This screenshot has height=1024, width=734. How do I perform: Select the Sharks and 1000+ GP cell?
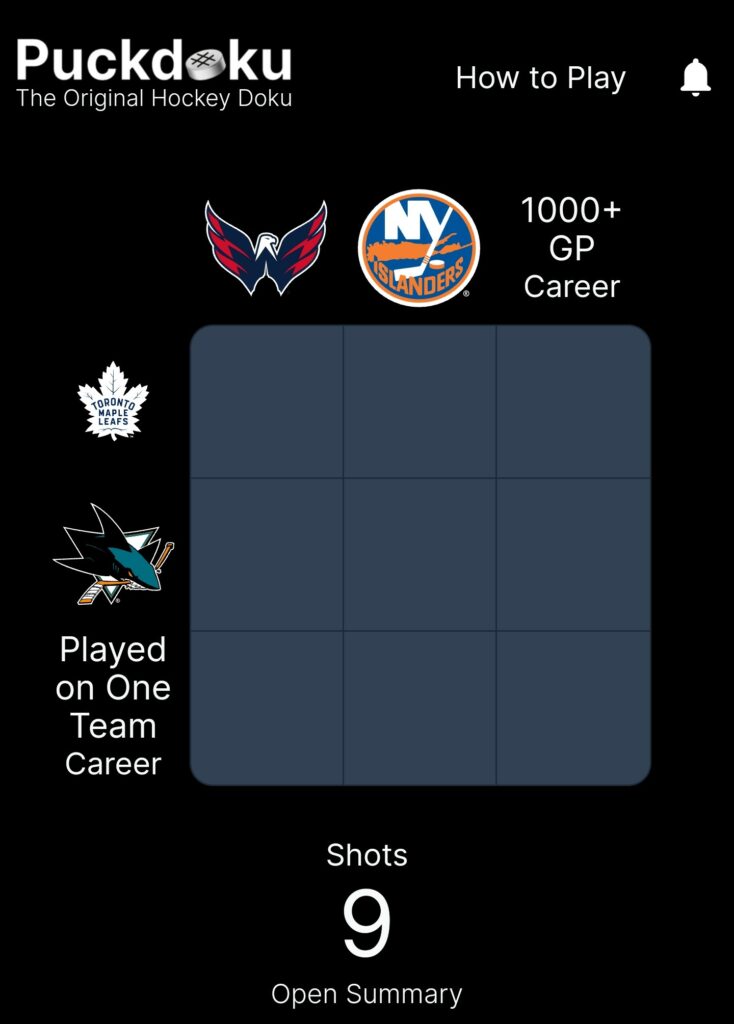click(573, 555)
